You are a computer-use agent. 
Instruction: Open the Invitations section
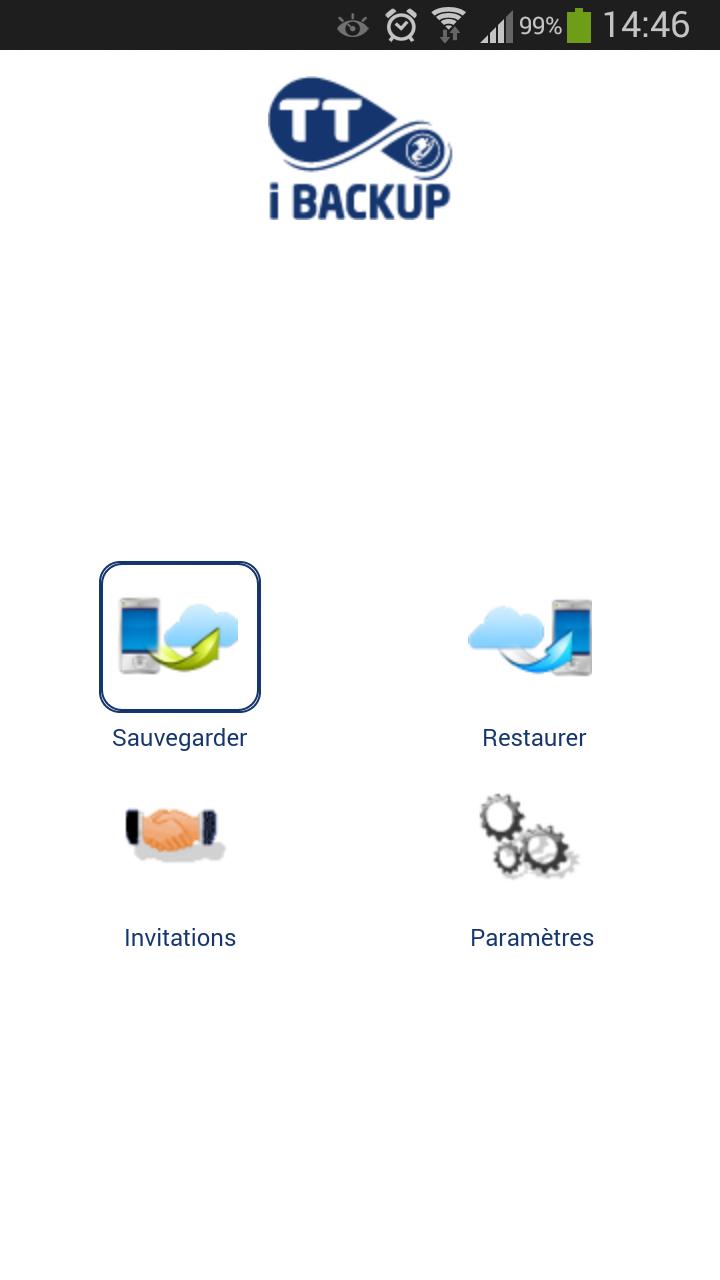178,835
